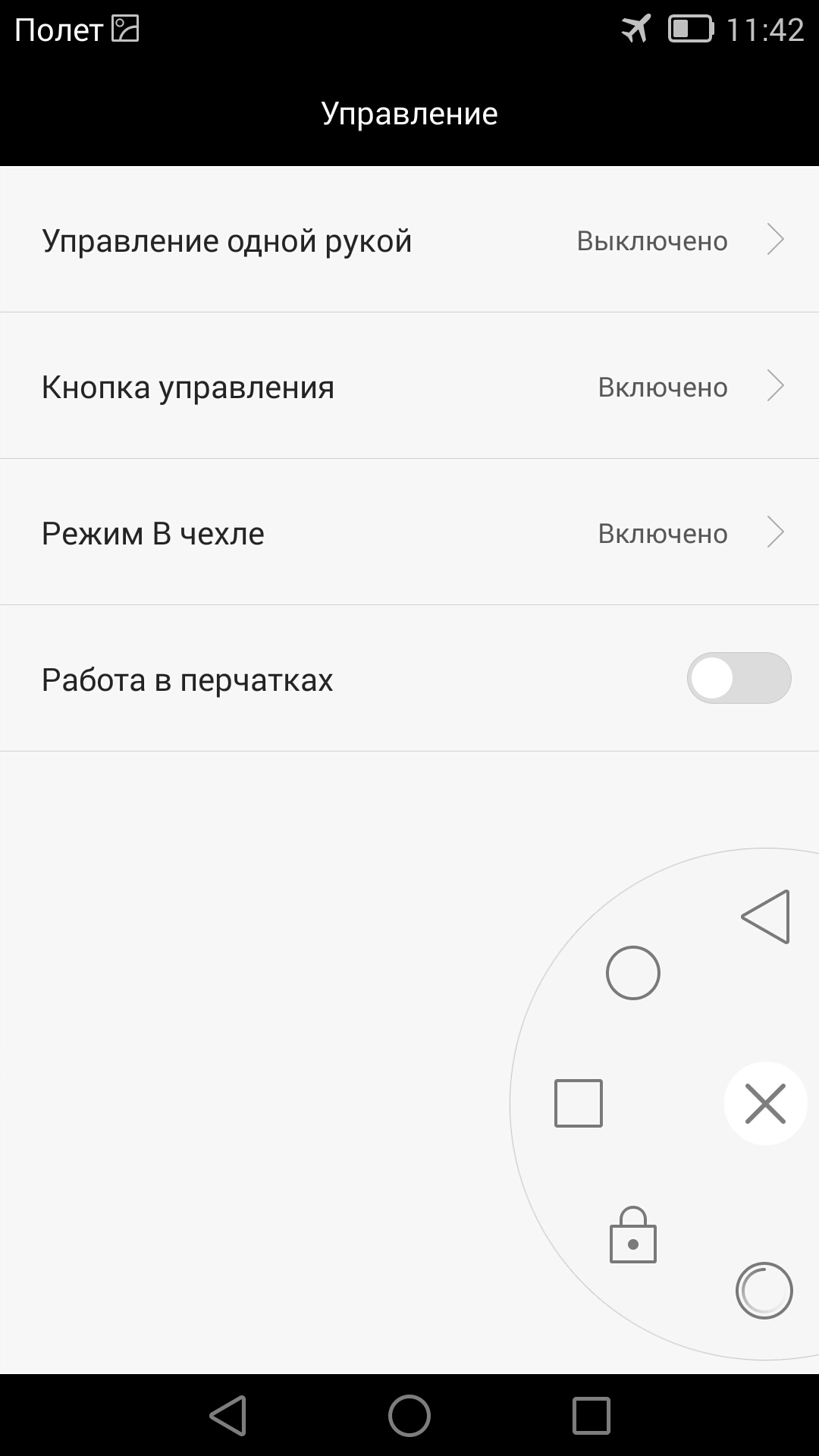Screen dimensions: 819x1456
Task: Open Управление одной рукой settings
Action: click(409, 240)
